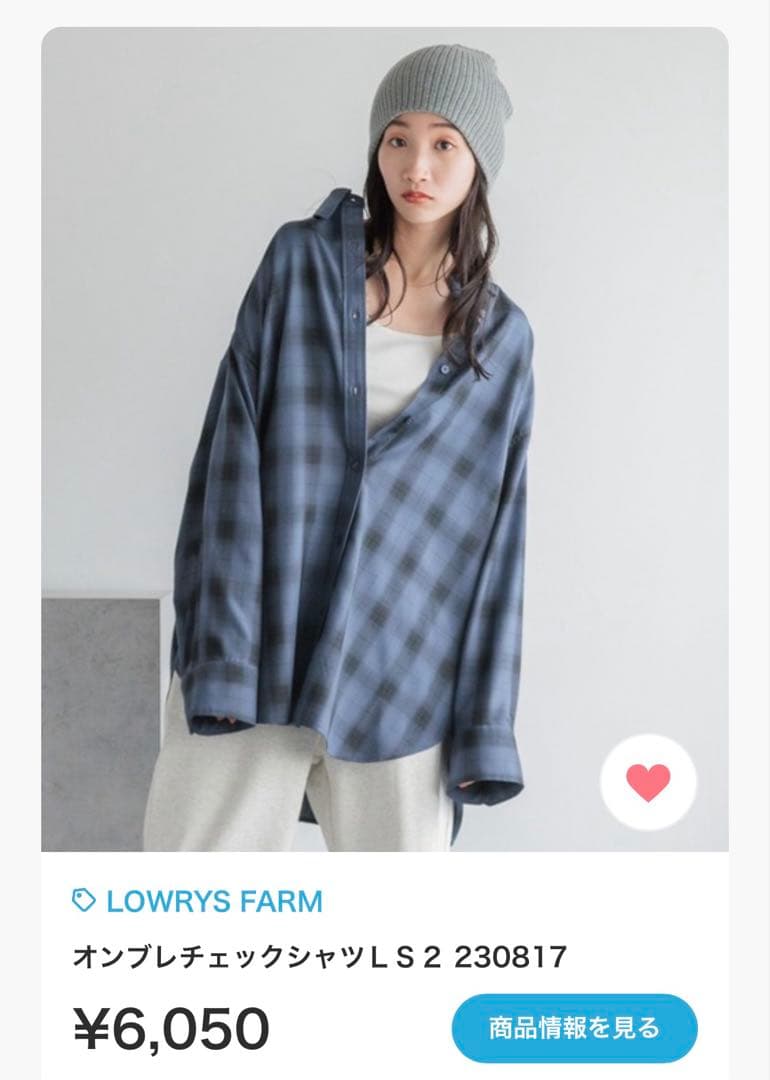Open the ombre check shirt product image
770x1080 pixels.
pos(385,439)
